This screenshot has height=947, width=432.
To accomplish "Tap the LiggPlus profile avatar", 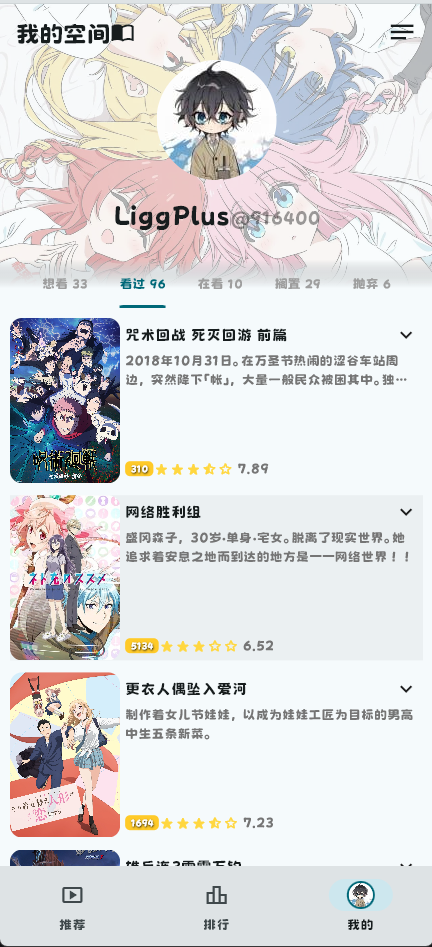I will [216, 120].
